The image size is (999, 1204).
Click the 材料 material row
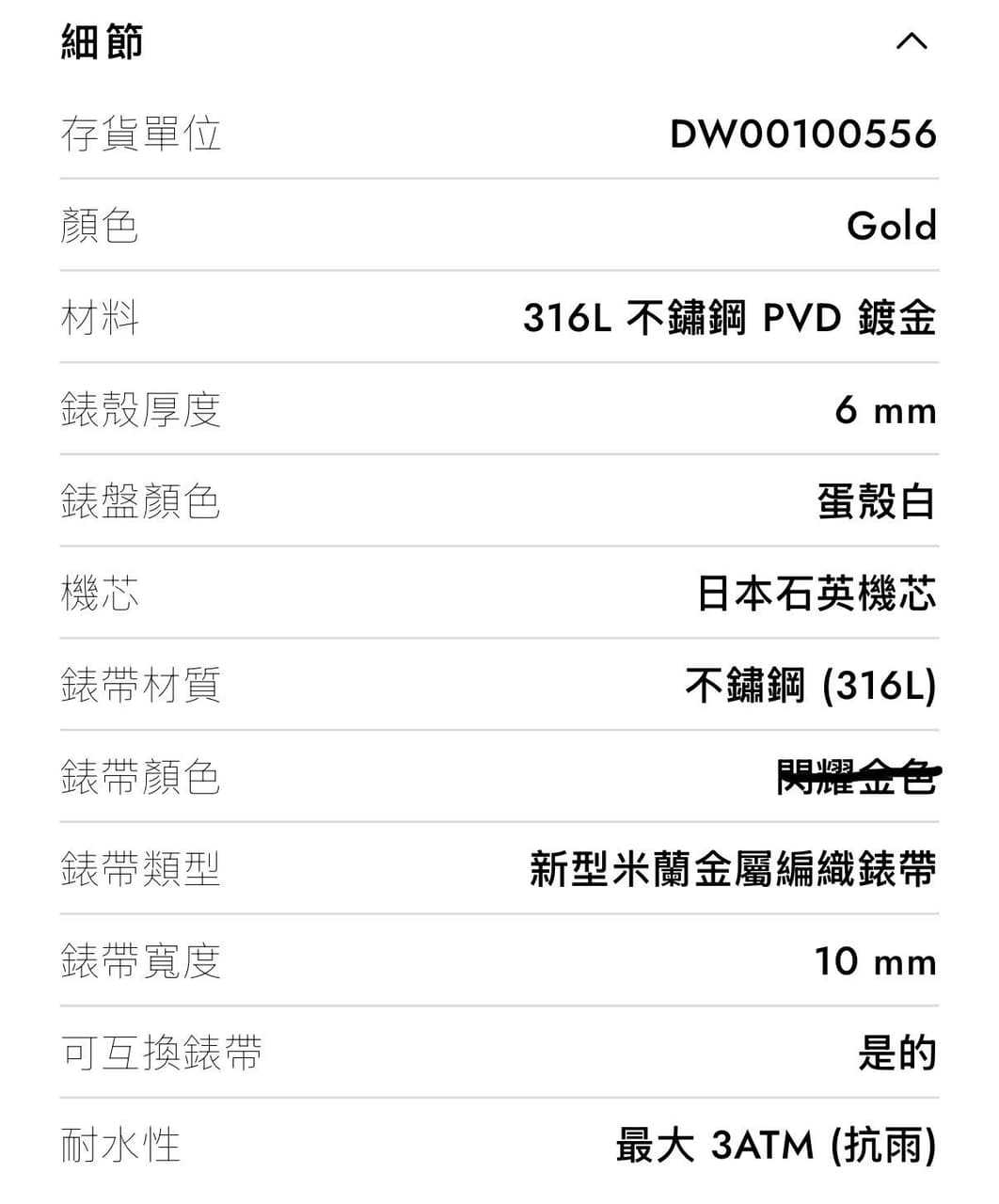tap(100, 318)
